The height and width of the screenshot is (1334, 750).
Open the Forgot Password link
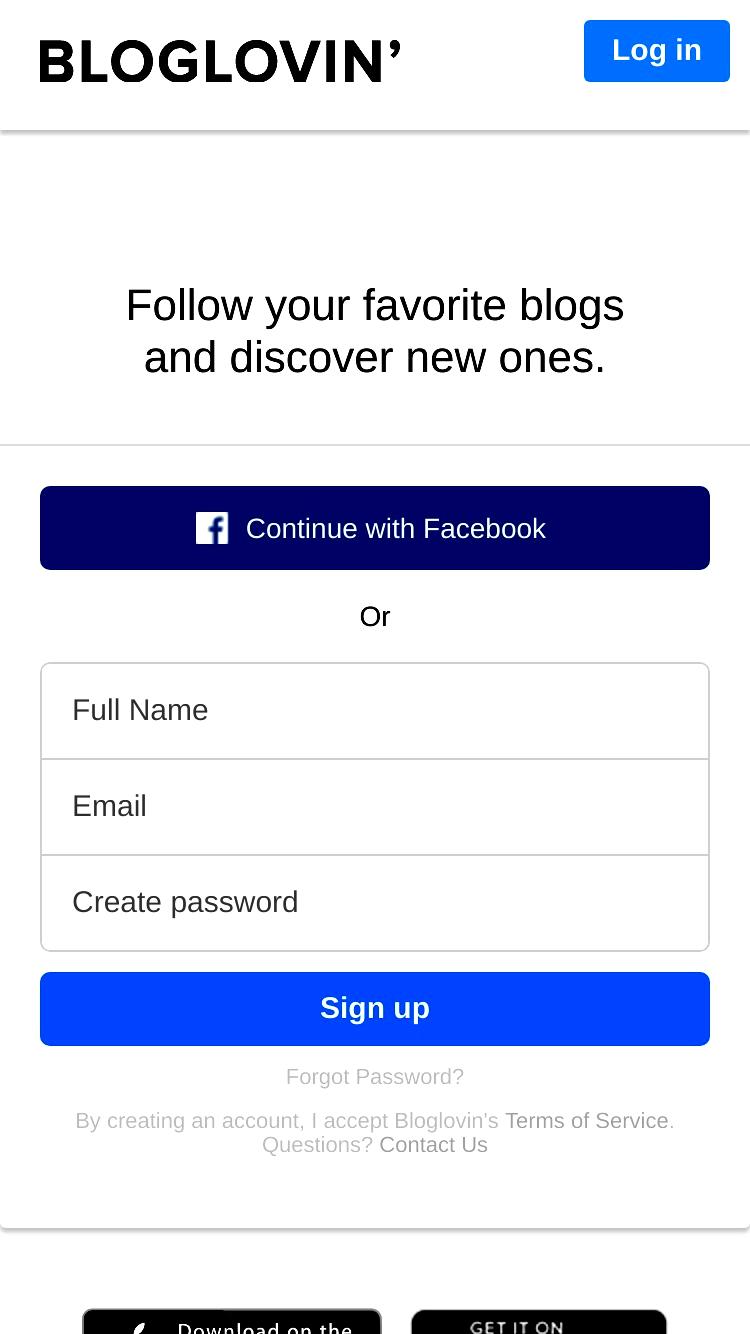point(375,1077)
